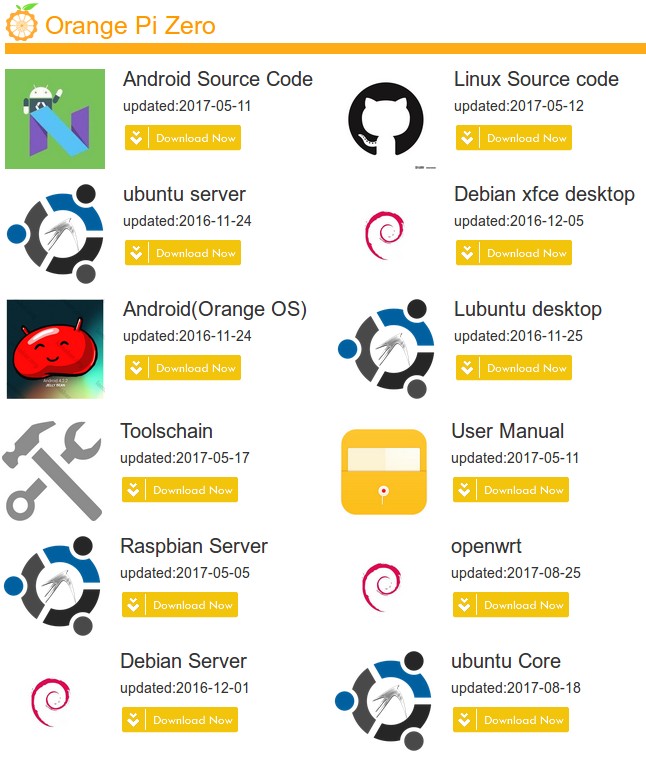
Task: Download the Debian Server image
Action: pyautogui.click(x=180, y=720)
